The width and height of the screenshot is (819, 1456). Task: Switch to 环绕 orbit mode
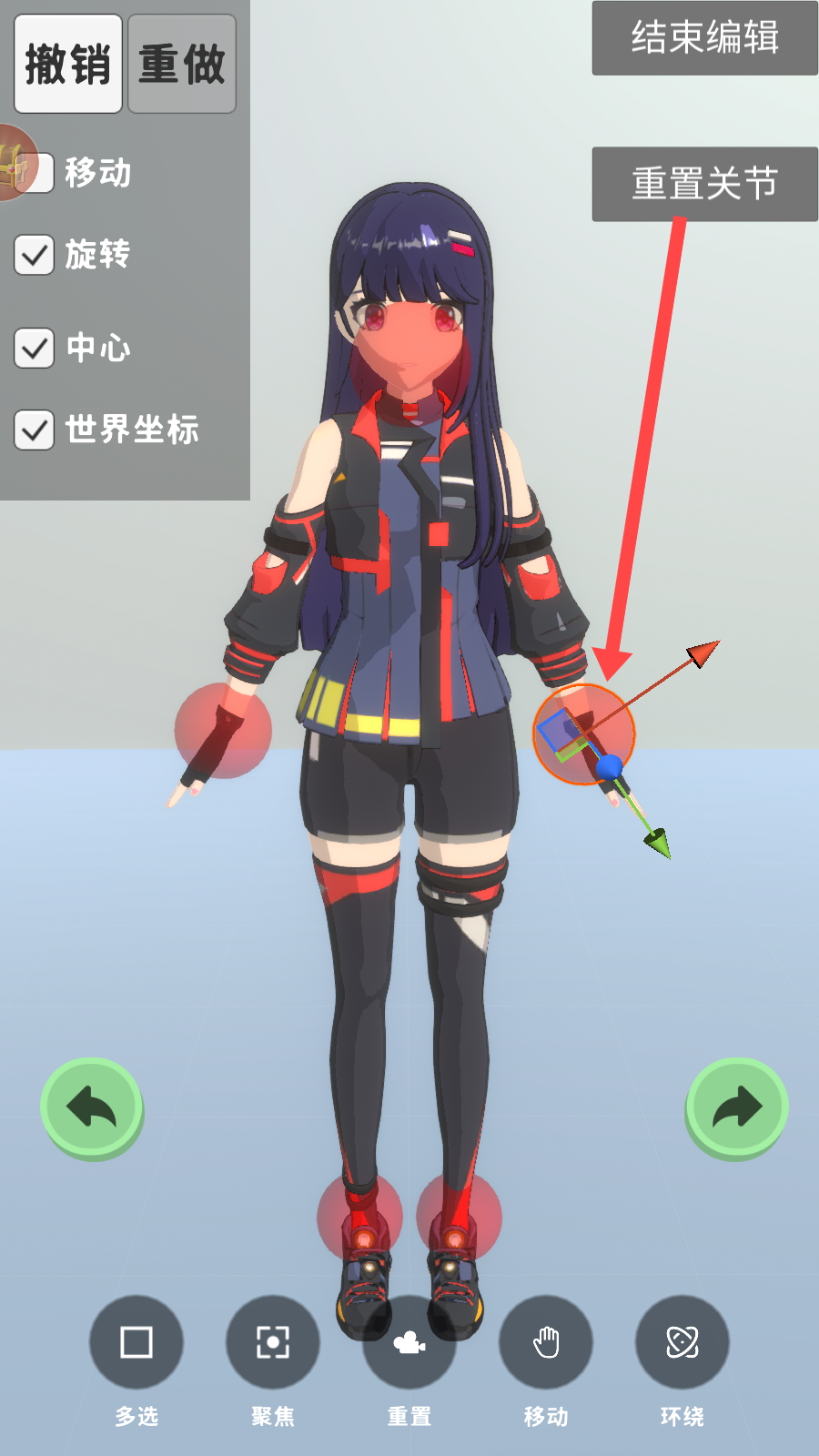click(x=682, y=1342)
